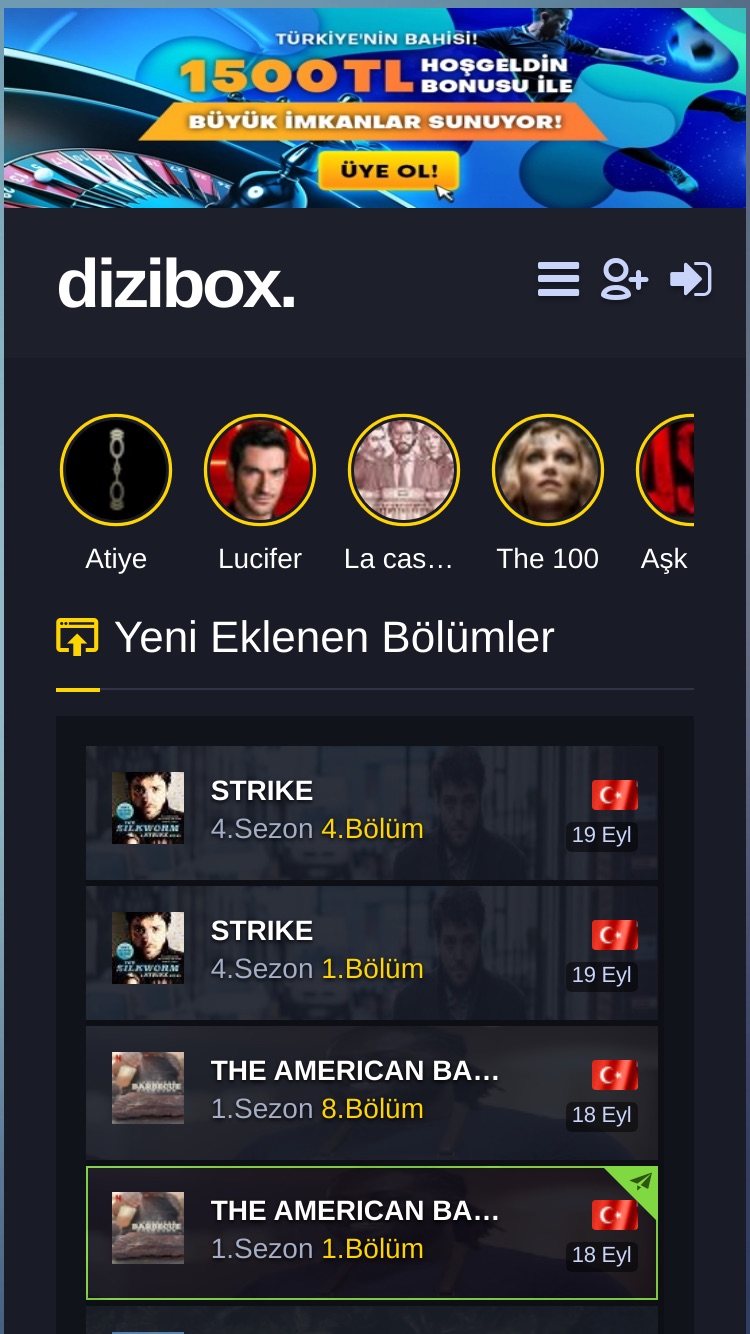Open the hamburger menu

tap(558, 279)
